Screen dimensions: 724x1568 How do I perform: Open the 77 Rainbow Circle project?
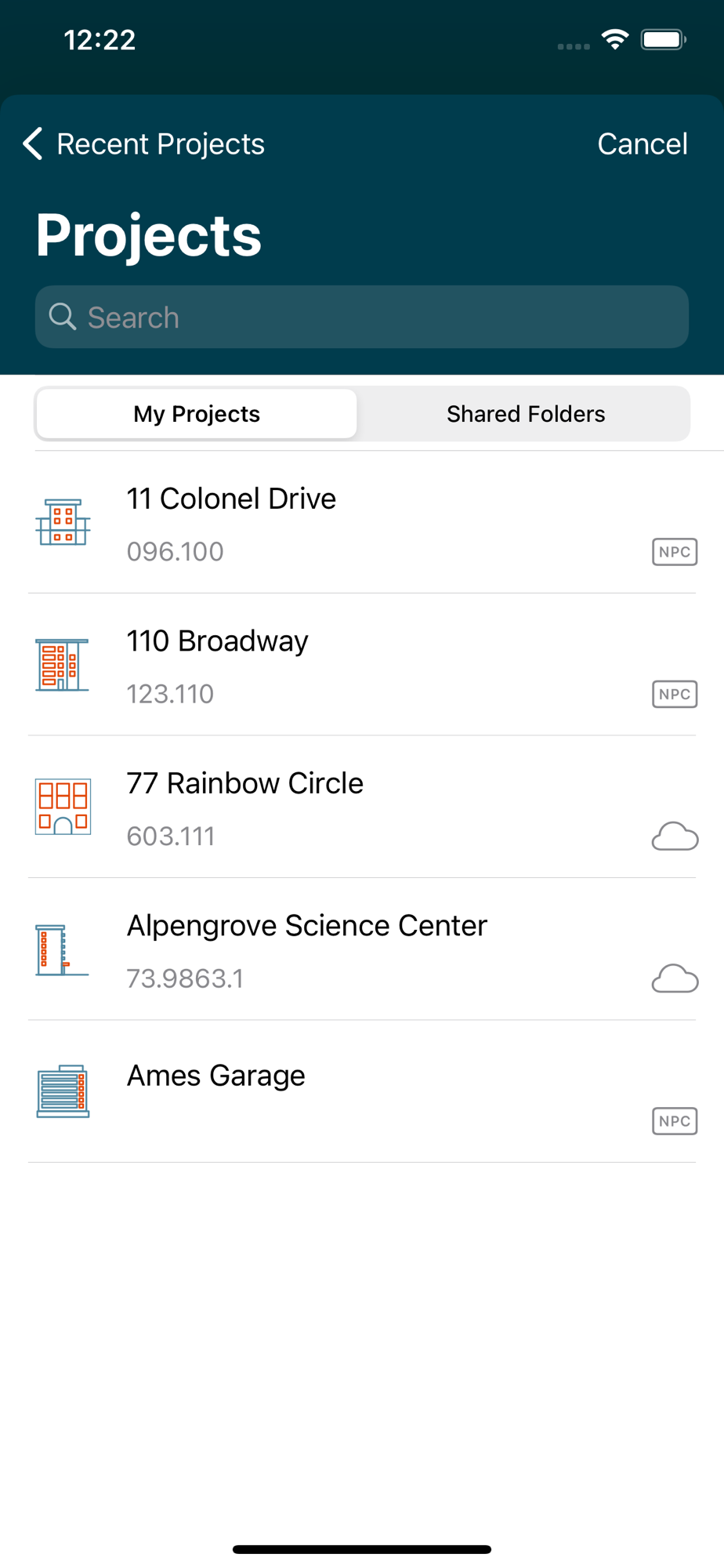pos(361,808)
